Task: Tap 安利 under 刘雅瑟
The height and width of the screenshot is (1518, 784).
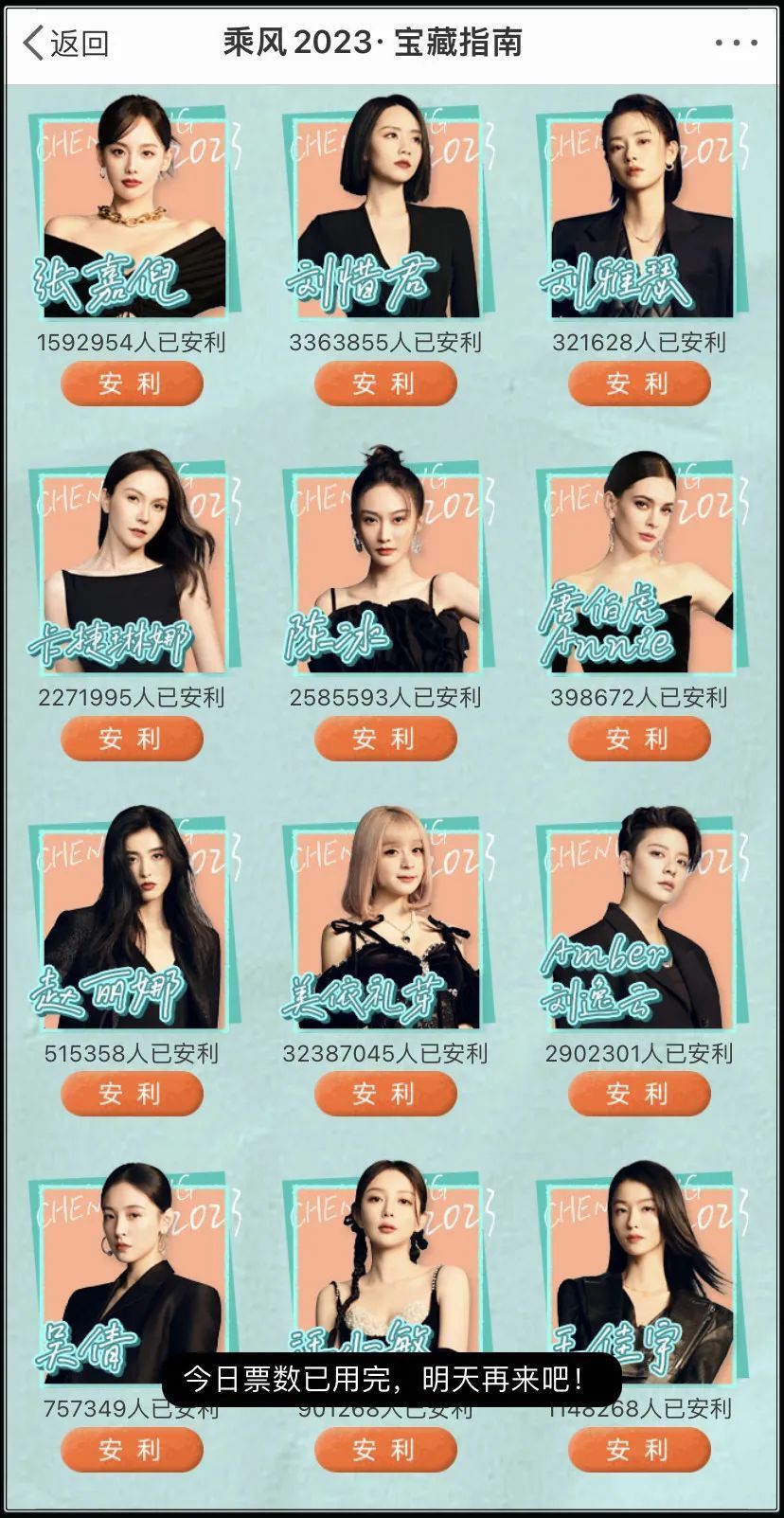Action: pos(639,384)
